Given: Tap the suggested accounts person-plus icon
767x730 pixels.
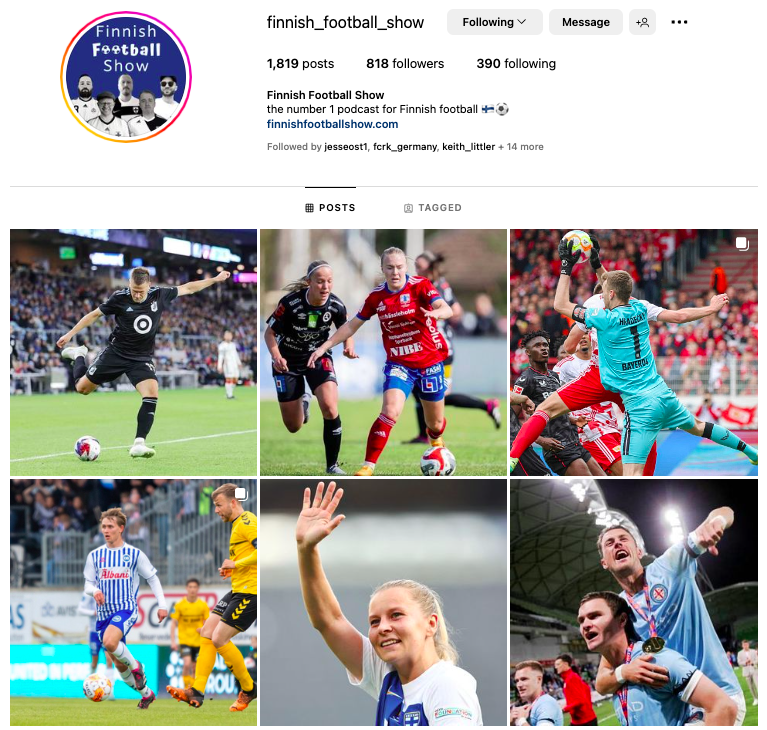Looking at the screenshot, I should click(x=642, y=22).
